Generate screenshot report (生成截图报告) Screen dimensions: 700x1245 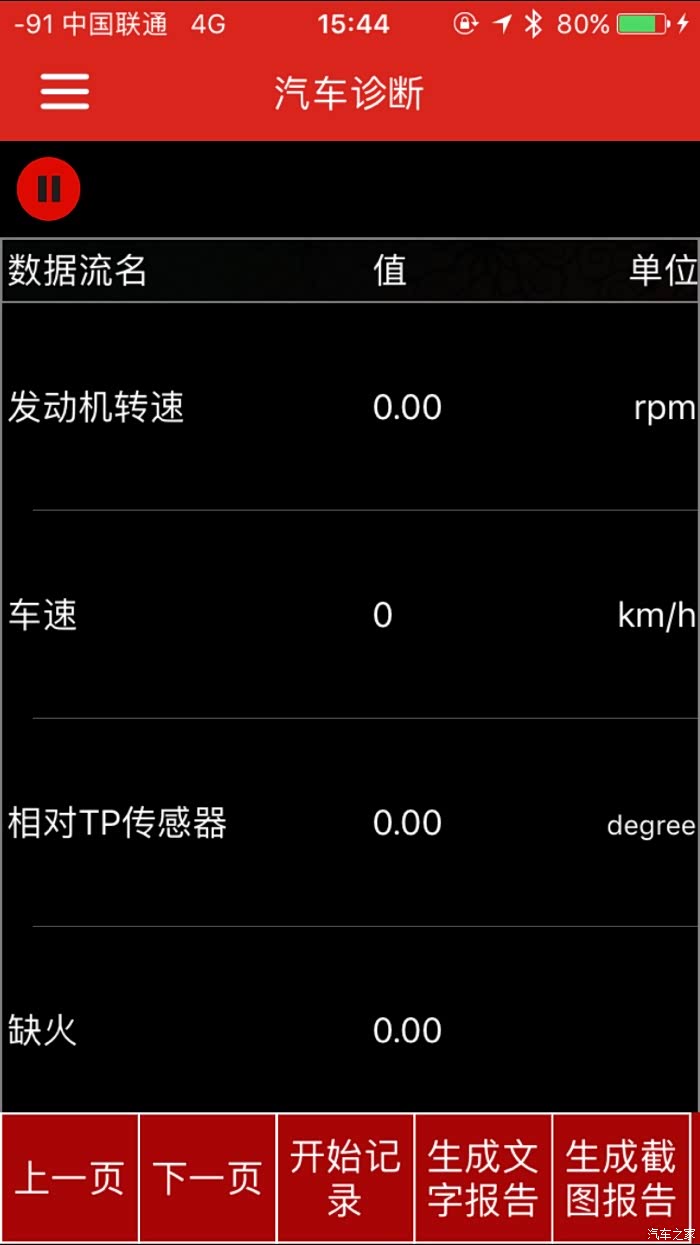pos(621,1178)
